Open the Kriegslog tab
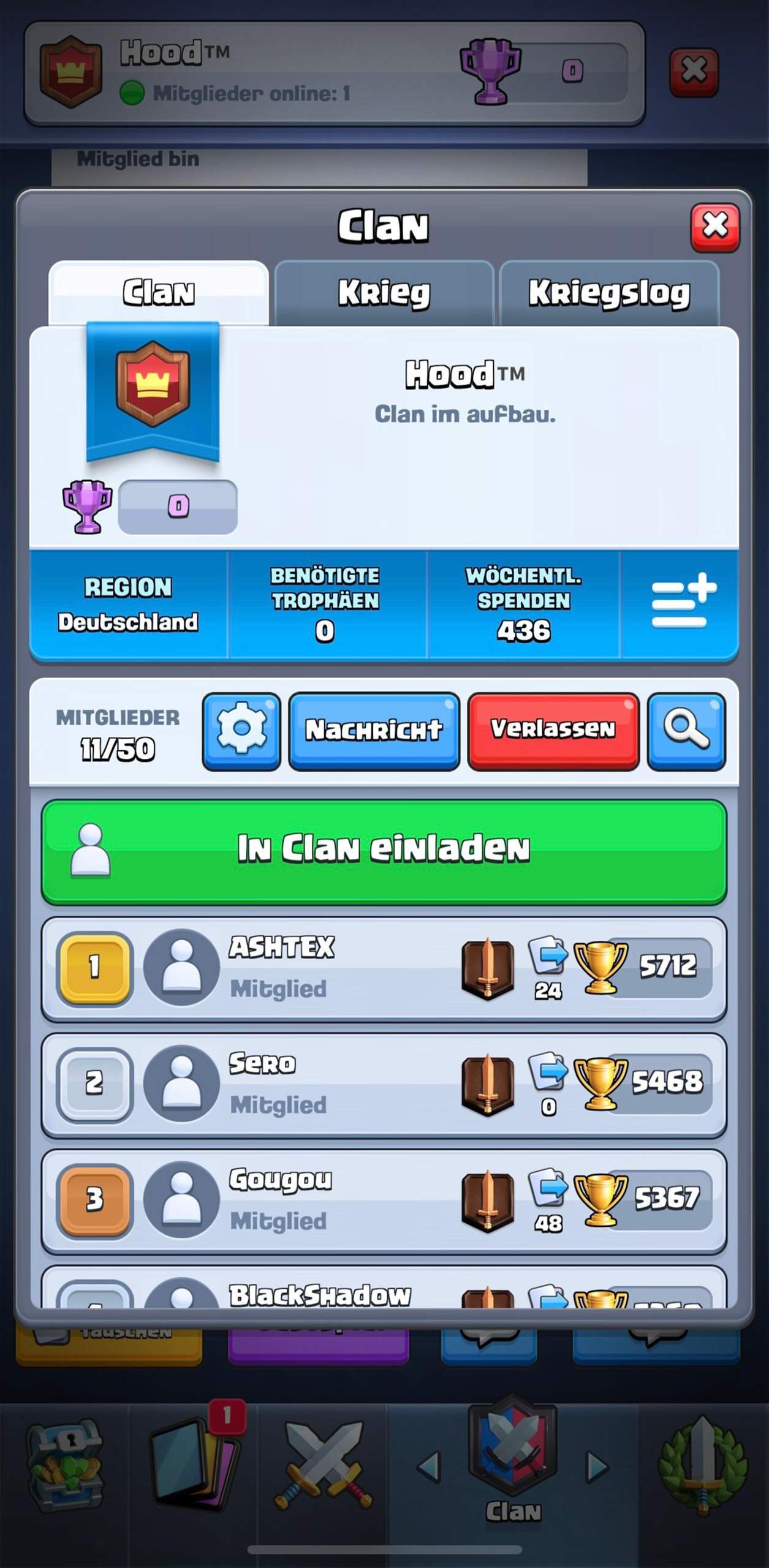 610,293
